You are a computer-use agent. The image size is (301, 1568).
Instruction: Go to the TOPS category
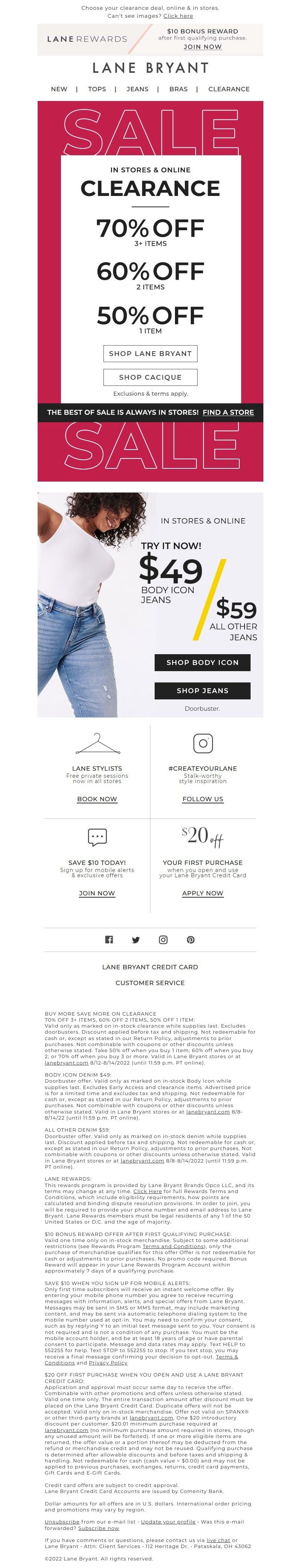coord(97,89)
